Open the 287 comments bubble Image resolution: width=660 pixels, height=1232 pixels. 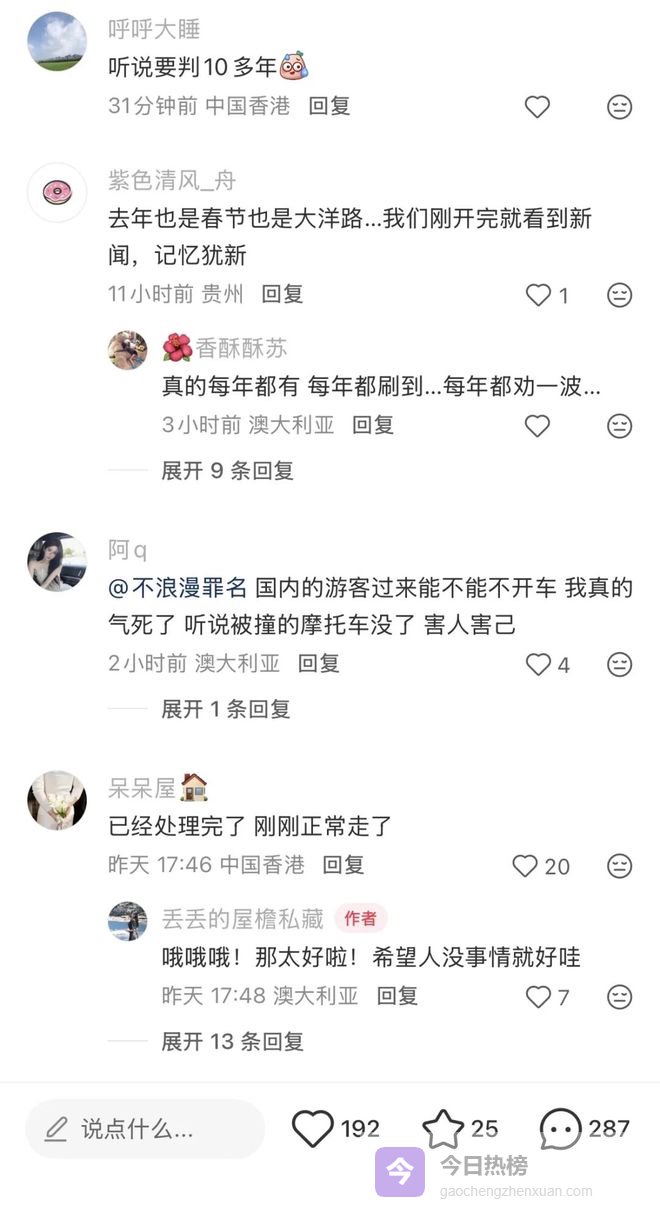(560, 1129)
